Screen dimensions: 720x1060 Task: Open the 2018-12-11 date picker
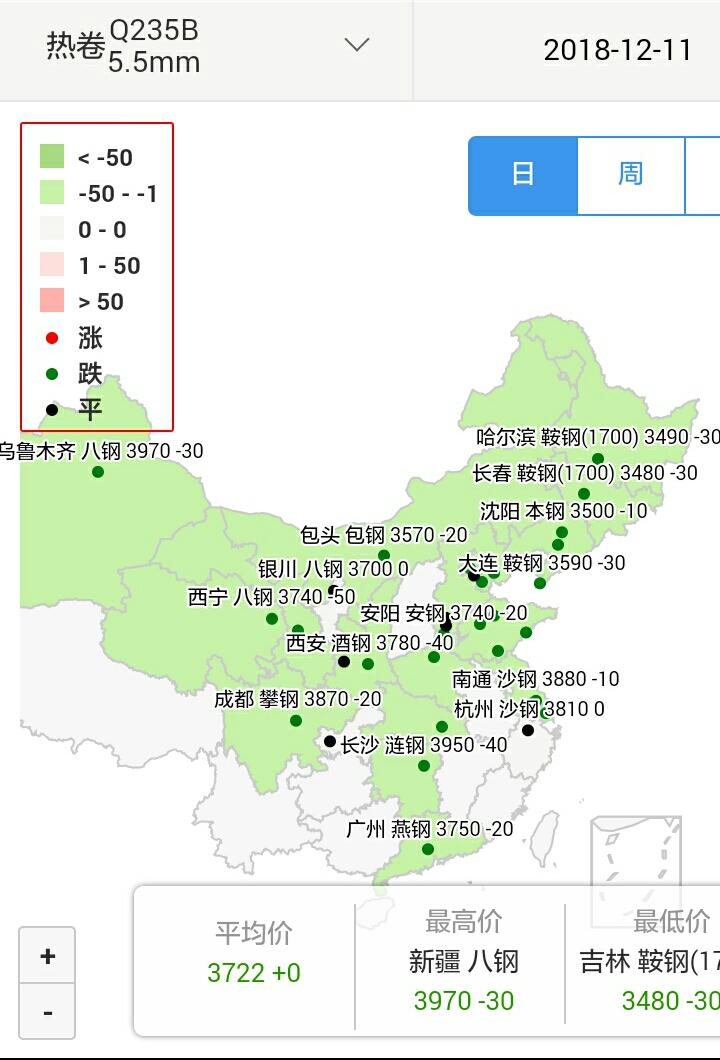[x=617, y=50]
